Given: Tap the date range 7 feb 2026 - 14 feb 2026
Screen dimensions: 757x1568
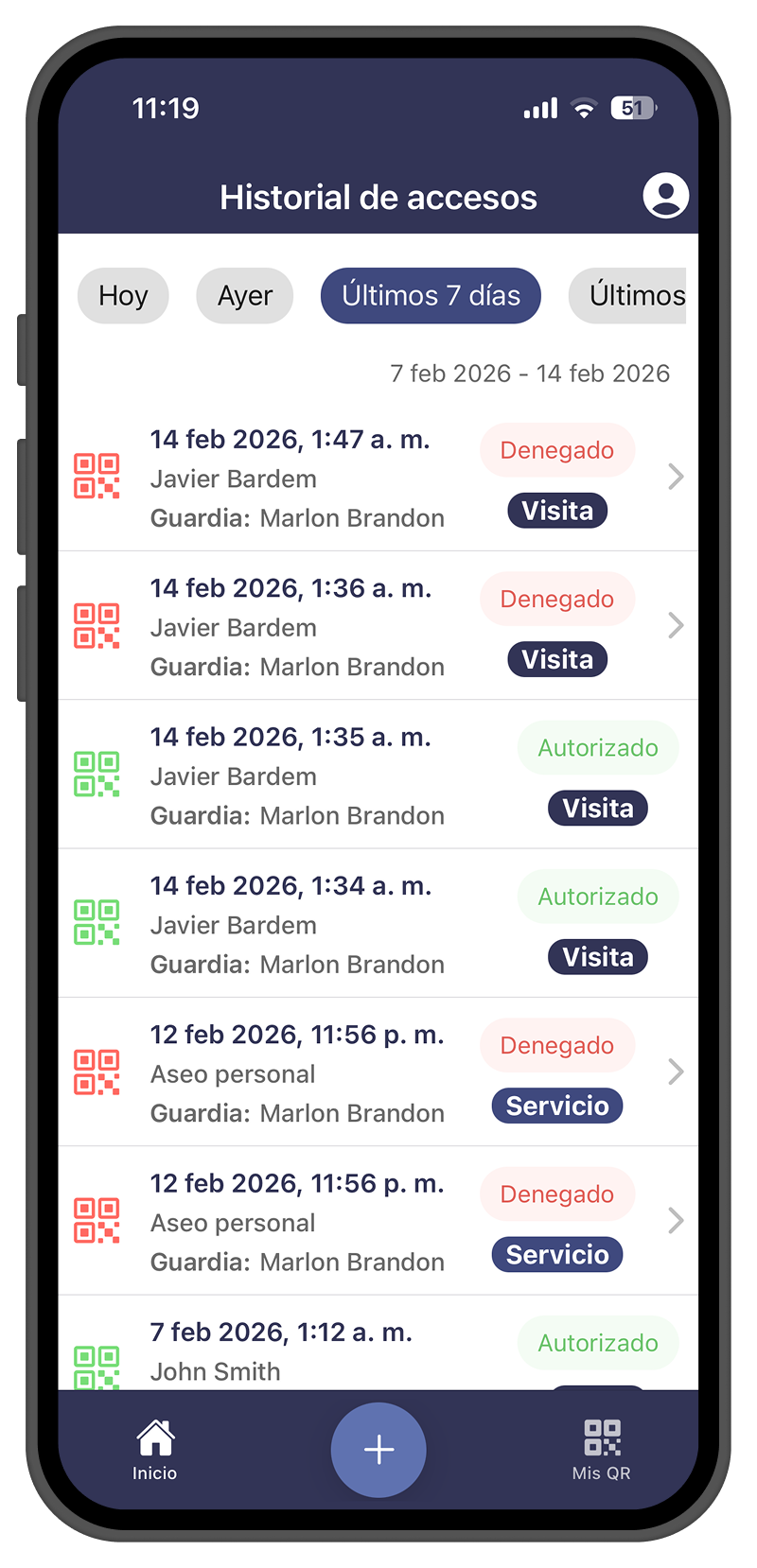Looking at the screenshot, I should (530, 373).
